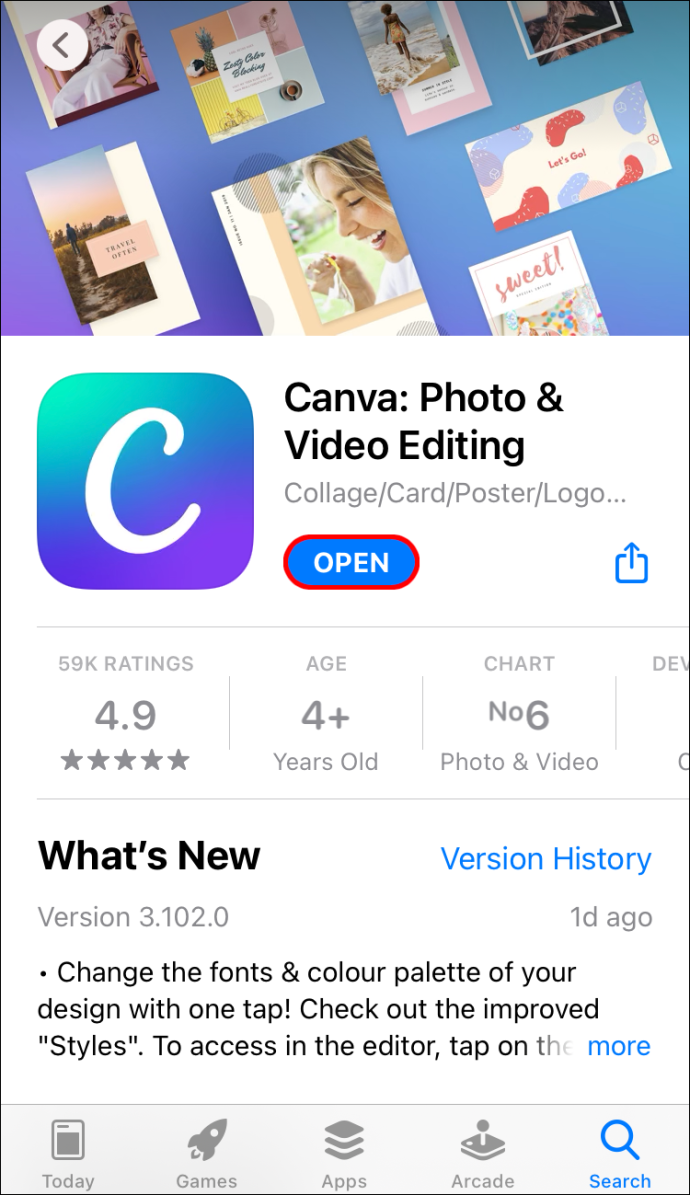Share the Canva app listing
The height and width of the screenshot is (1195, 690).
pos(631,563)
